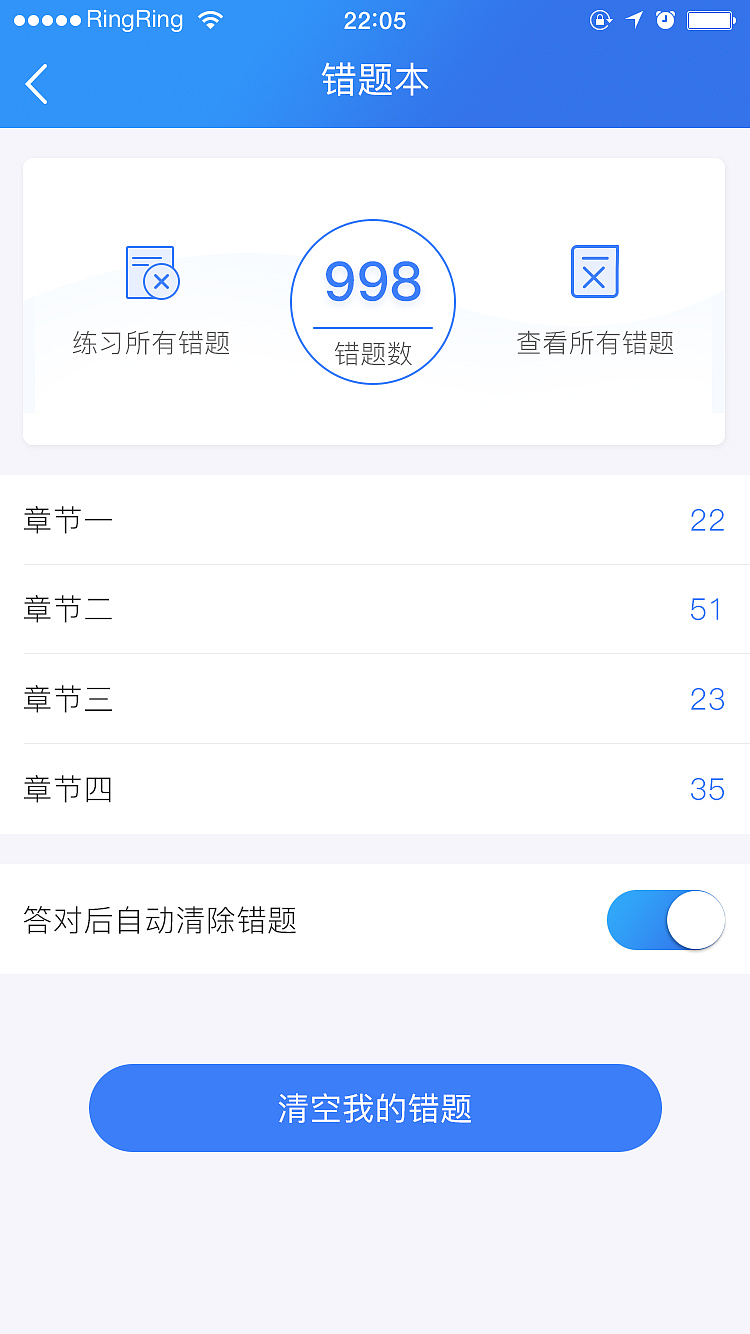Tap the 清空我的错题 button
Viewport: 750px width, 1334px height.
coord(375,1108)
